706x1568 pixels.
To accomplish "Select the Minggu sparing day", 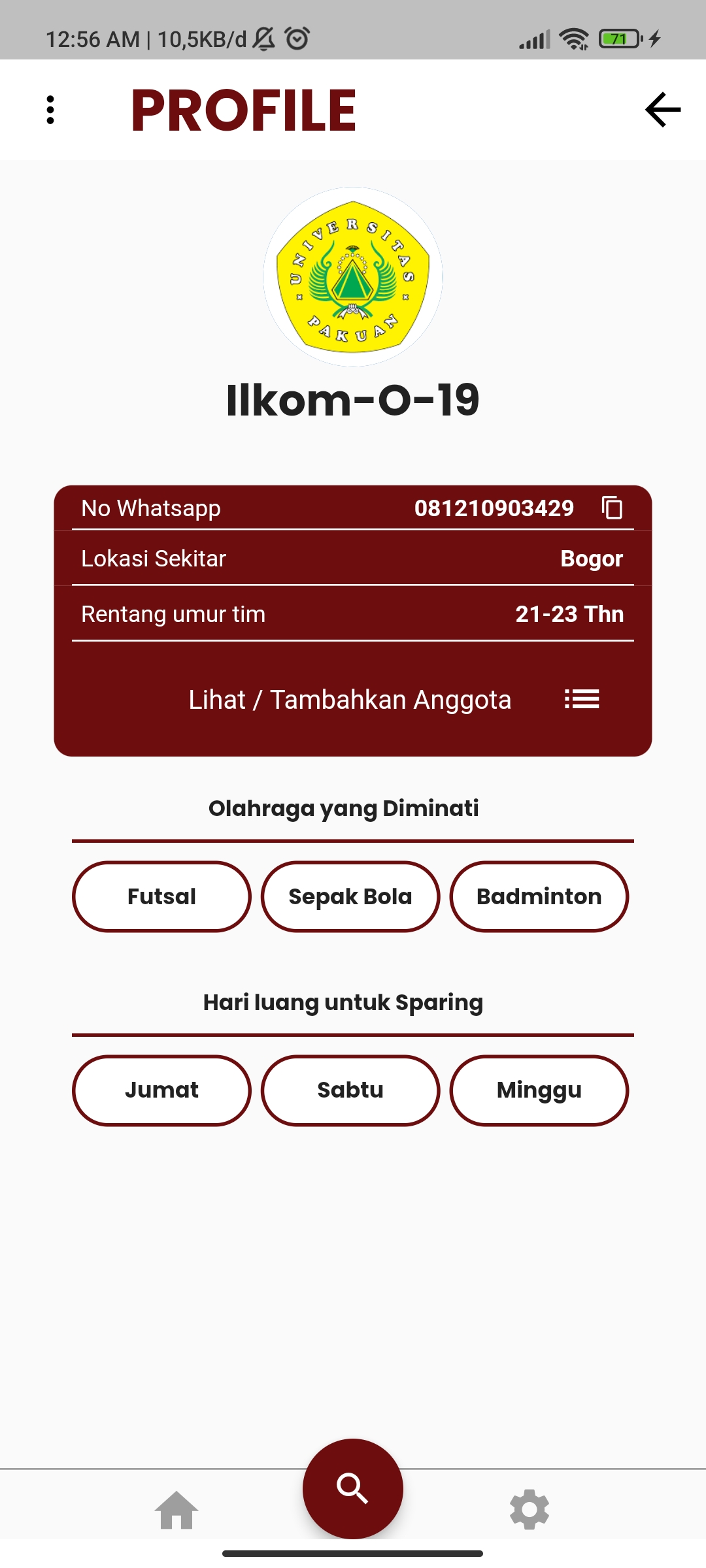I will coord(539,1090).
